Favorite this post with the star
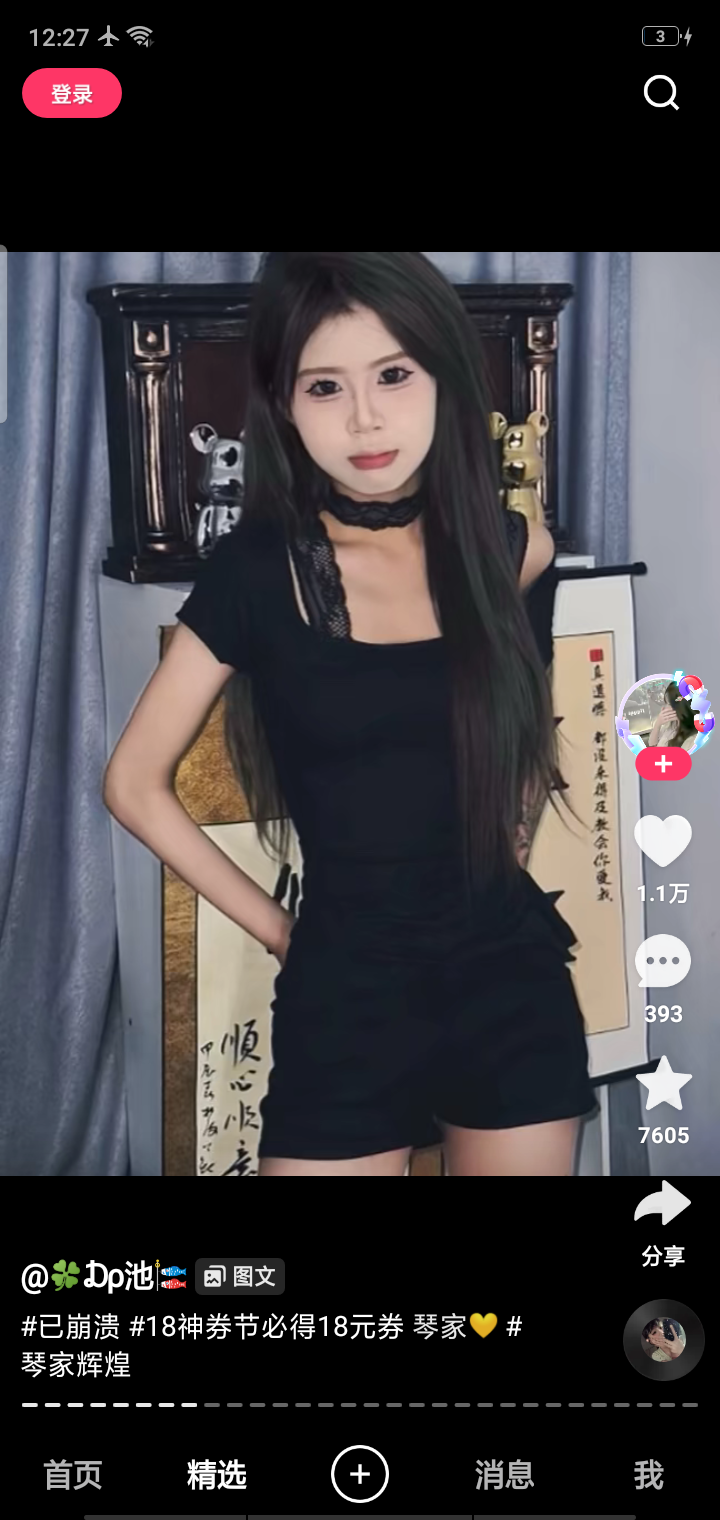 point(663,1085)
